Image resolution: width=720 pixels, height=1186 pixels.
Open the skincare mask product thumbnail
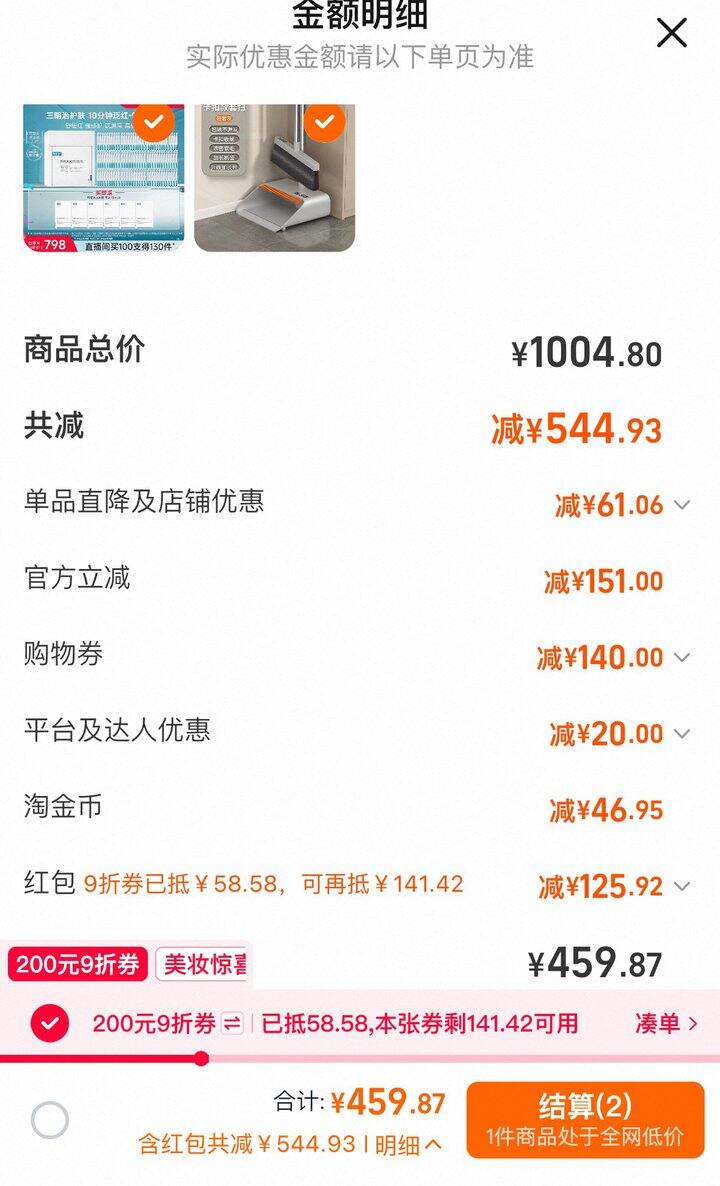(x=104, y=178)
